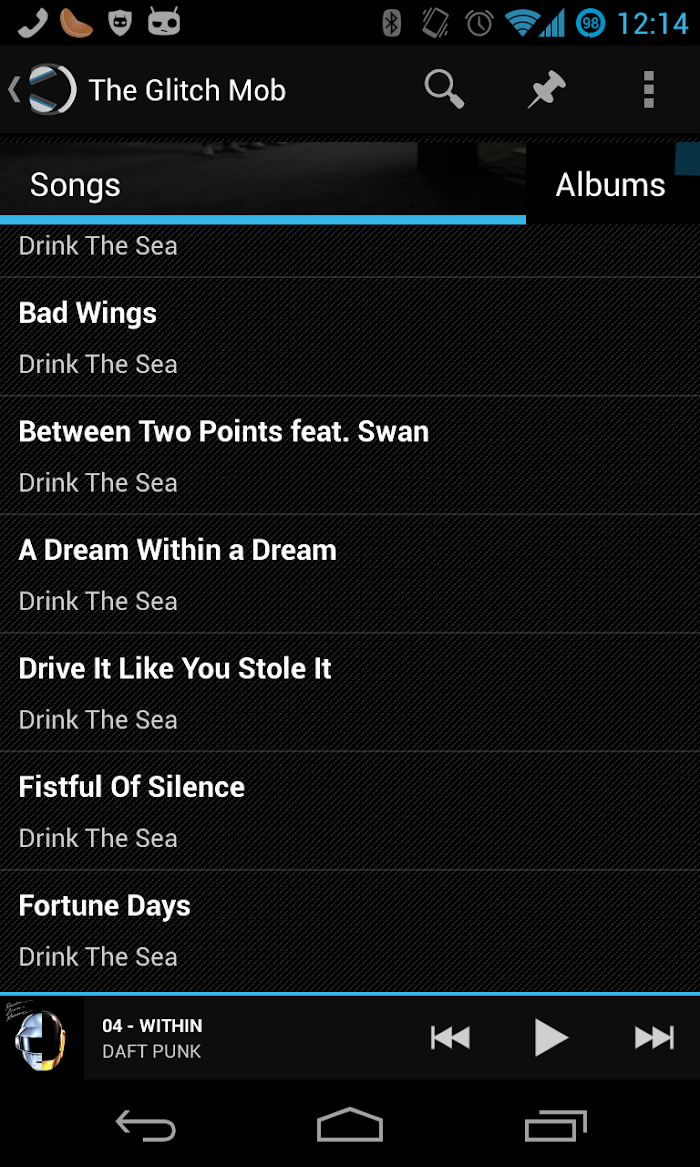Open the search magnifier

(x=444, y=90)
